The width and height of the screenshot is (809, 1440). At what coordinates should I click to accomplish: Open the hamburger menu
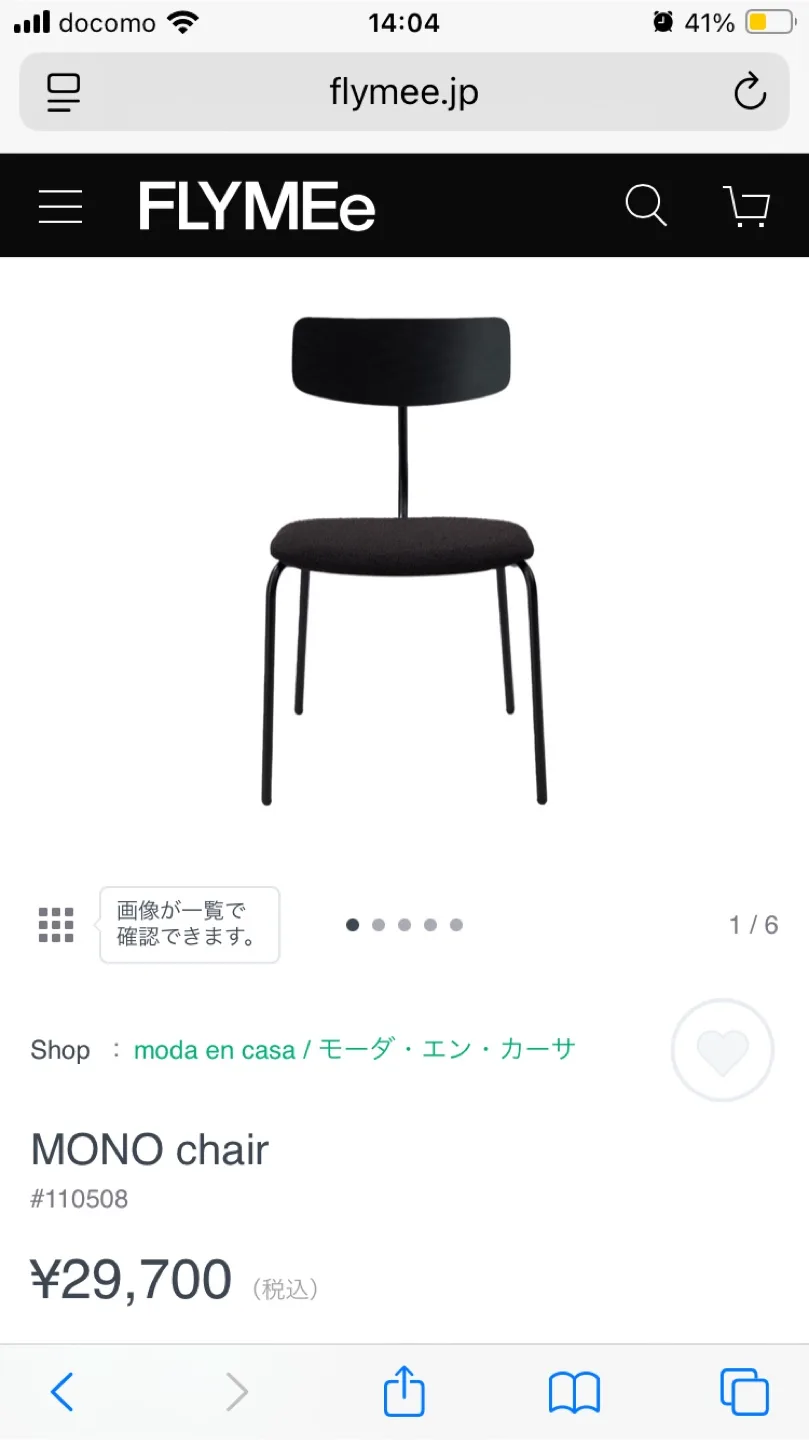tap(60, 206)
